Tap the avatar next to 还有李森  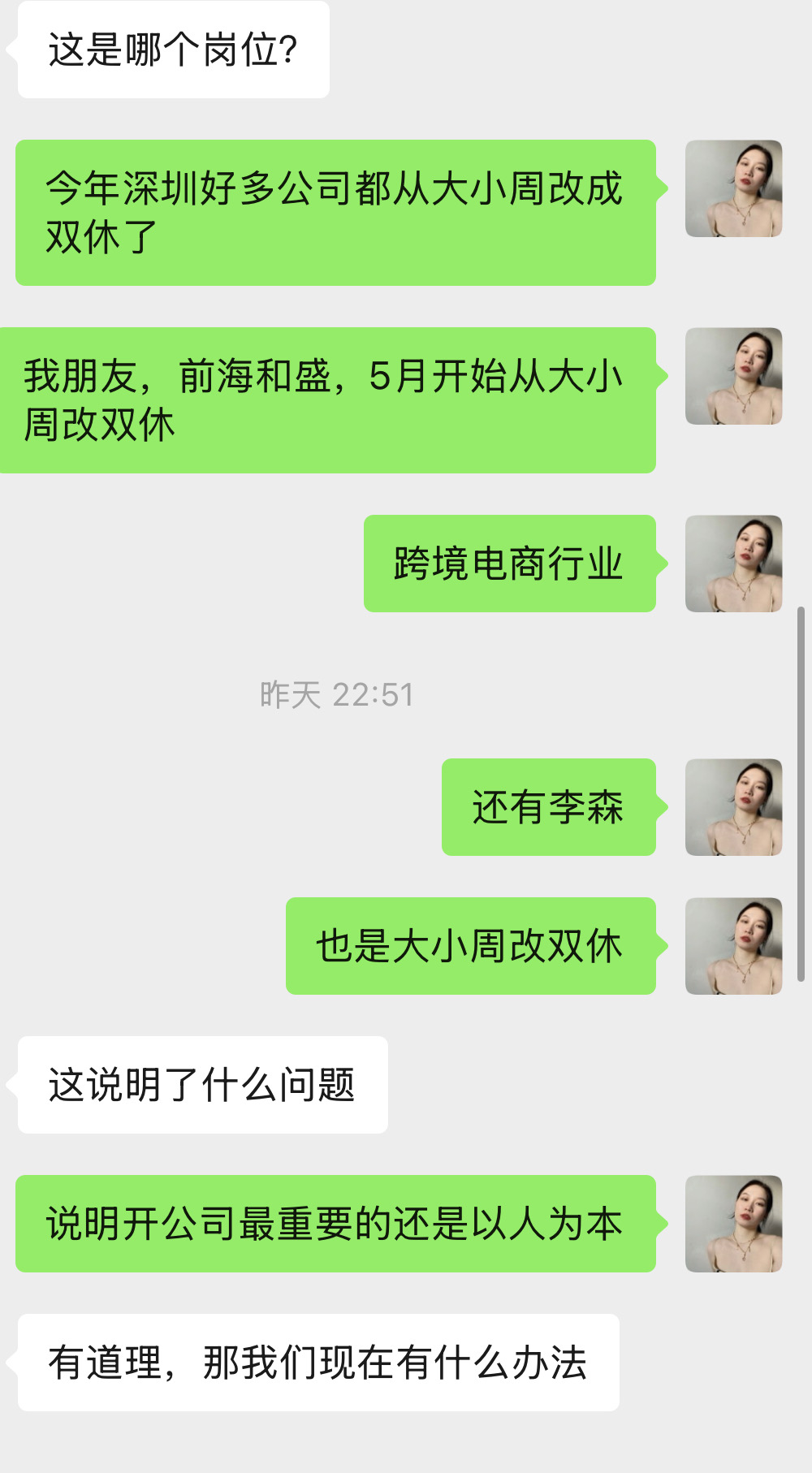pyautogui.click(x=734, y=807)
